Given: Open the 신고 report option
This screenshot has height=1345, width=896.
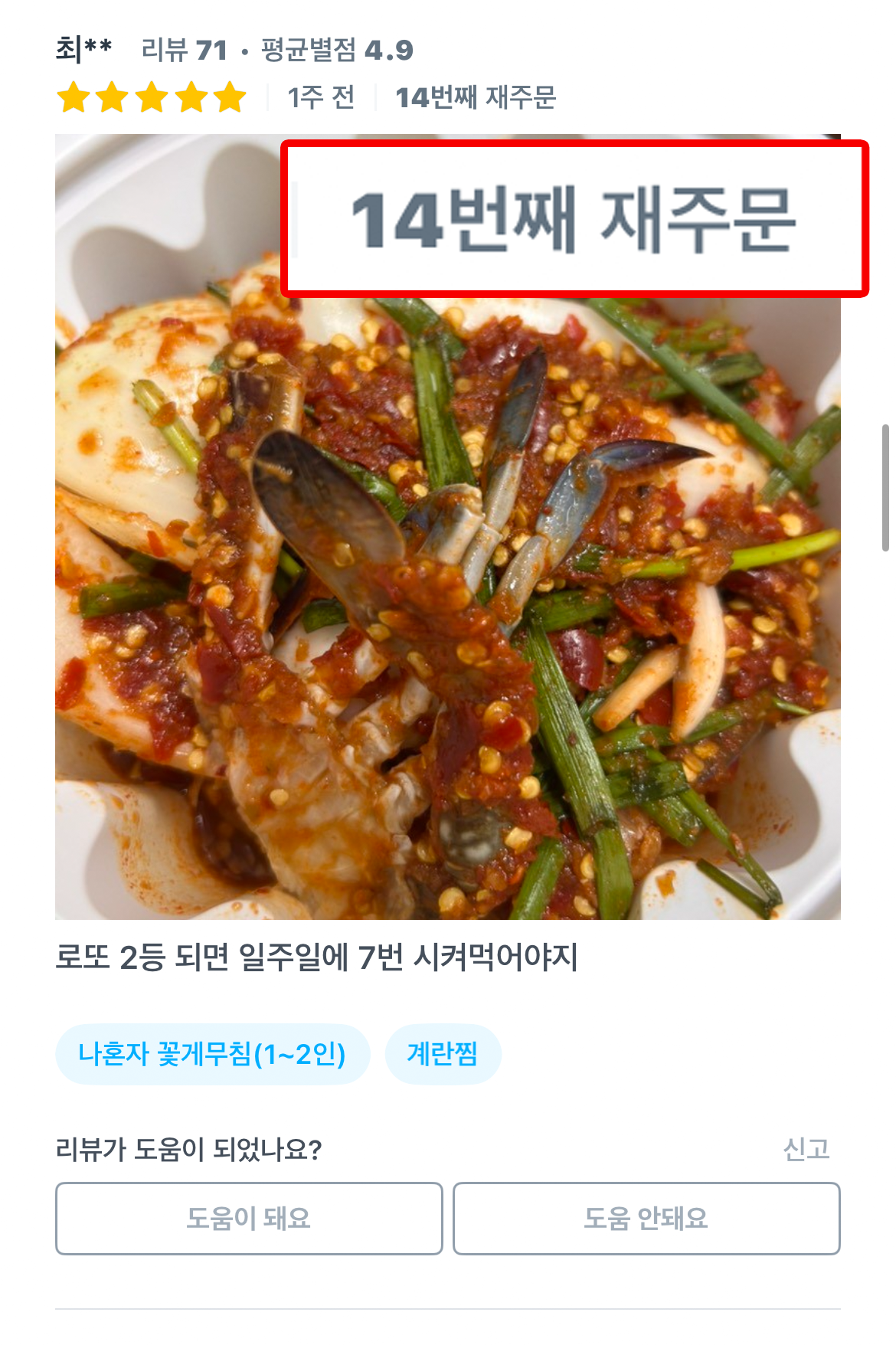Looking at the screenshot, I should coord(806,1150).
